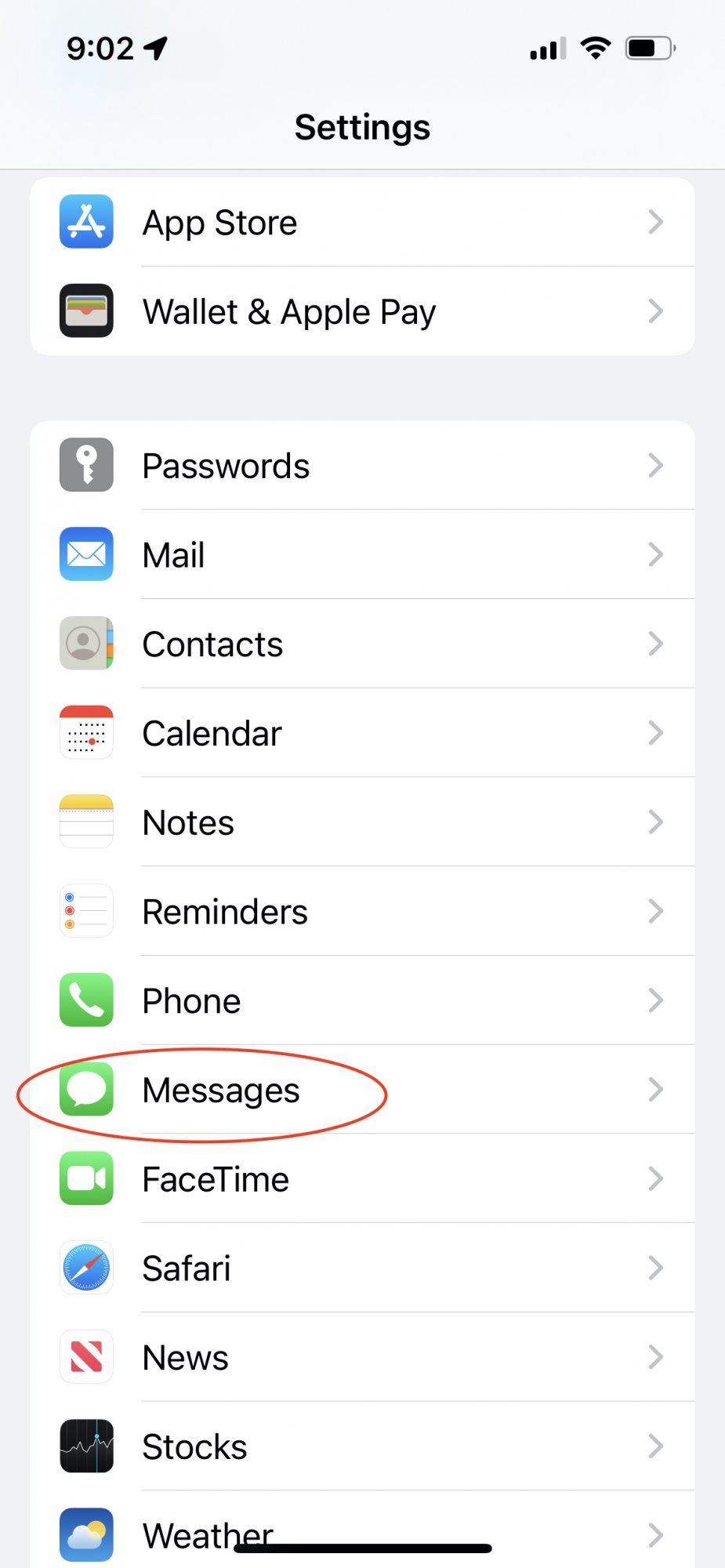Open the Messages settings row
Viewport: 725px width, 1568px height.
[361, 1090]
